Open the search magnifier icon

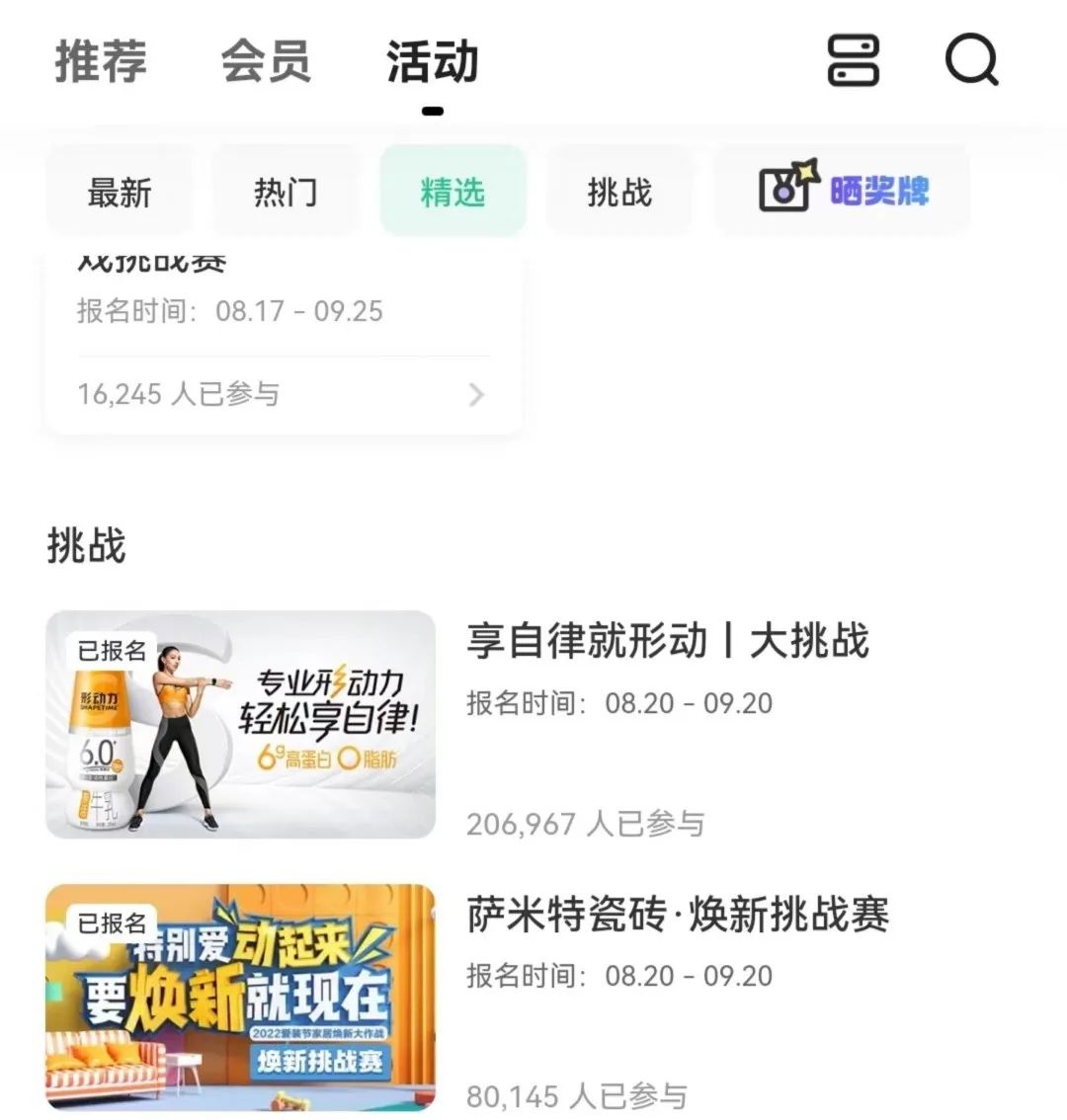971,61
